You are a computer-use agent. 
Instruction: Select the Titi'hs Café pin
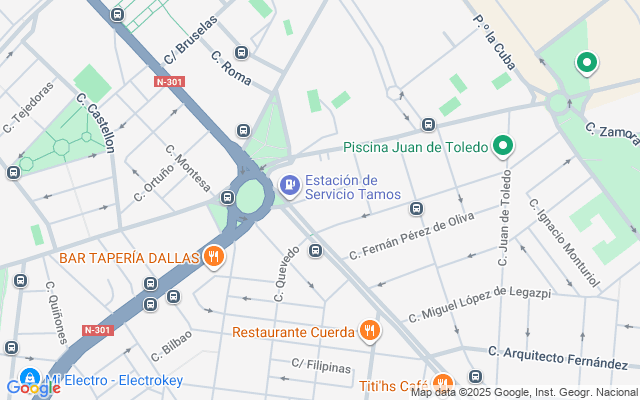click(x=443, y=383)
